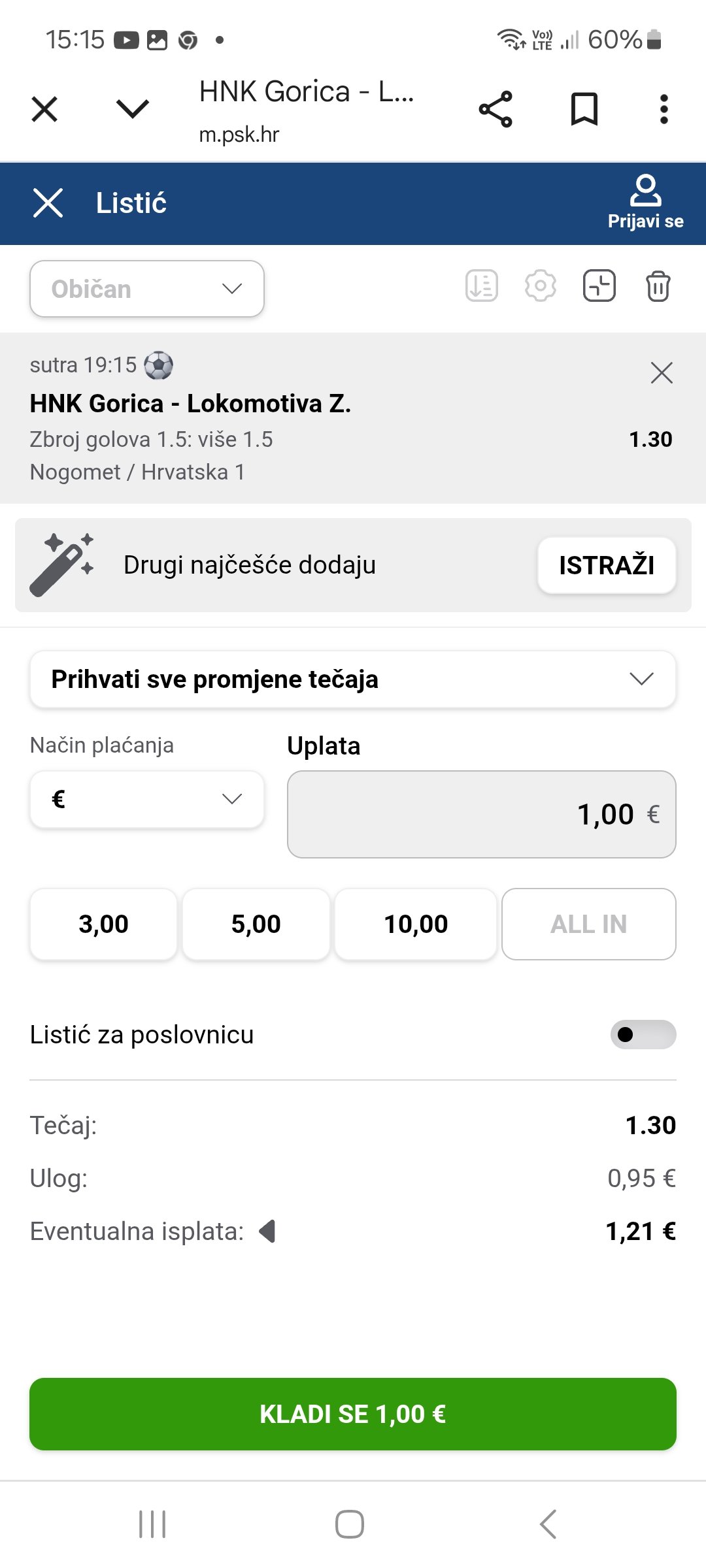The width and height of the screenshot is (706, 1568).
Task: Tap the ISTRAŽI button
Action: [607, 565]
